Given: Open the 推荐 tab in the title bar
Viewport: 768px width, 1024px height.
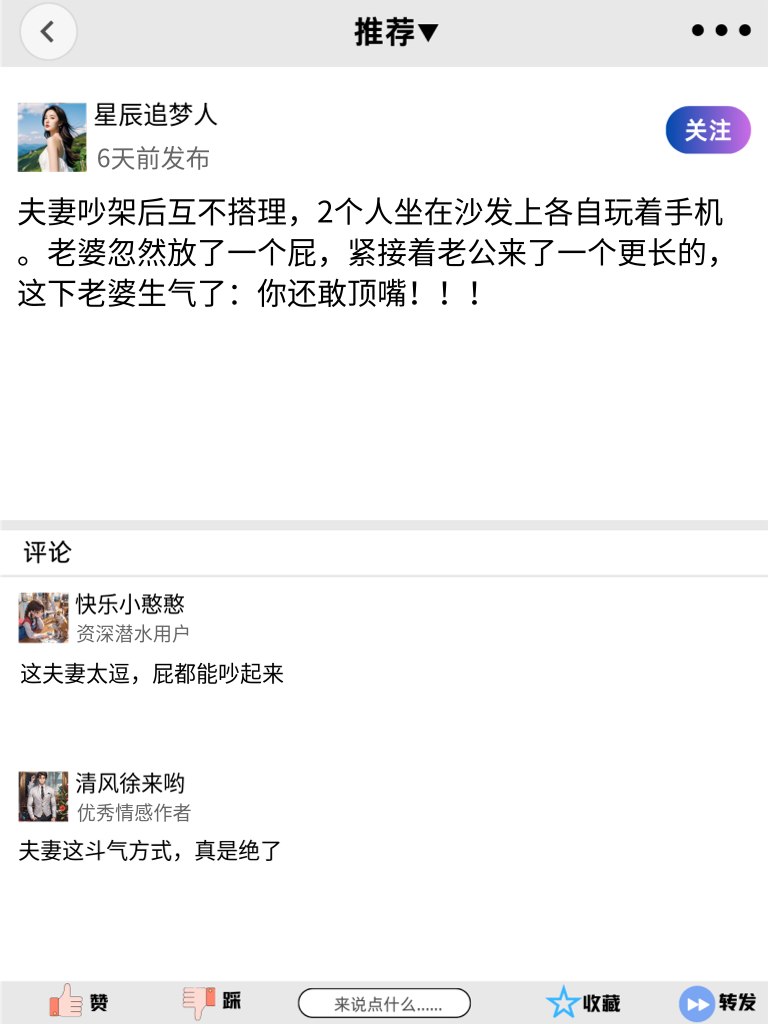Looking at the screenshot, I should pos(385,32).
